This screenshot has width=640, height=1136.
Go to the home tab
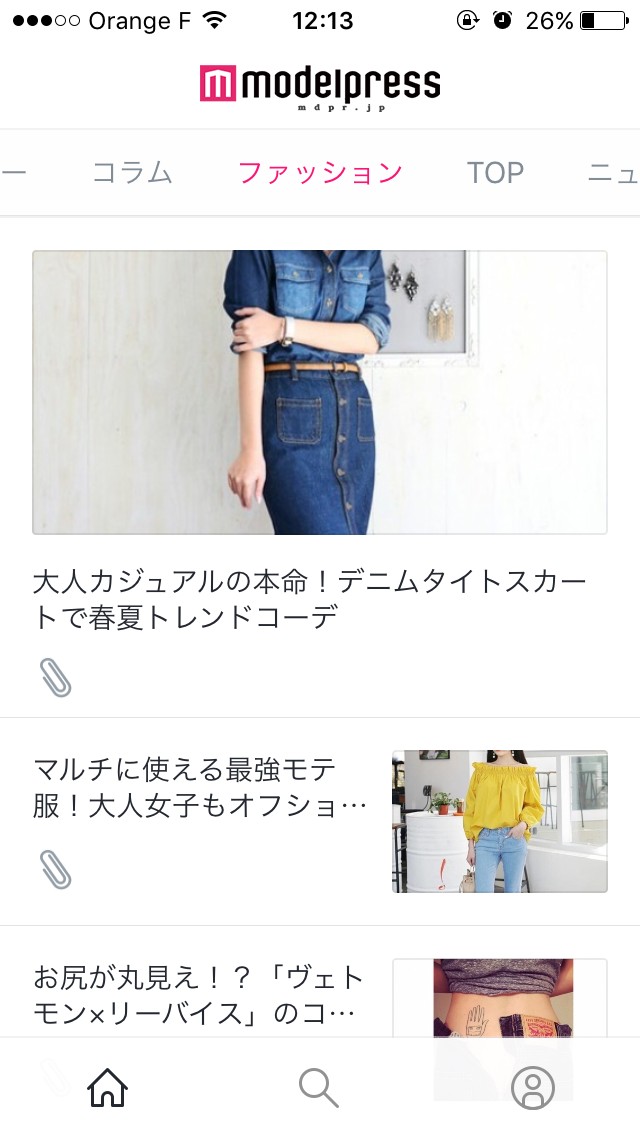108,1087
